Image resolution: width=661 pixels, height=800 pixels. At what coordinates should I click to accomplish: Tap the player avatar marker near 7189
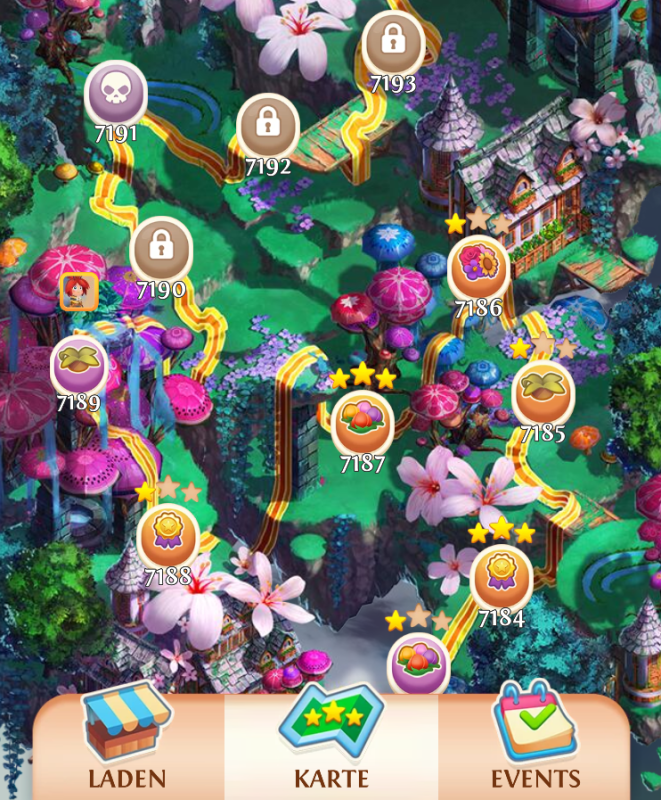(79, 292)
